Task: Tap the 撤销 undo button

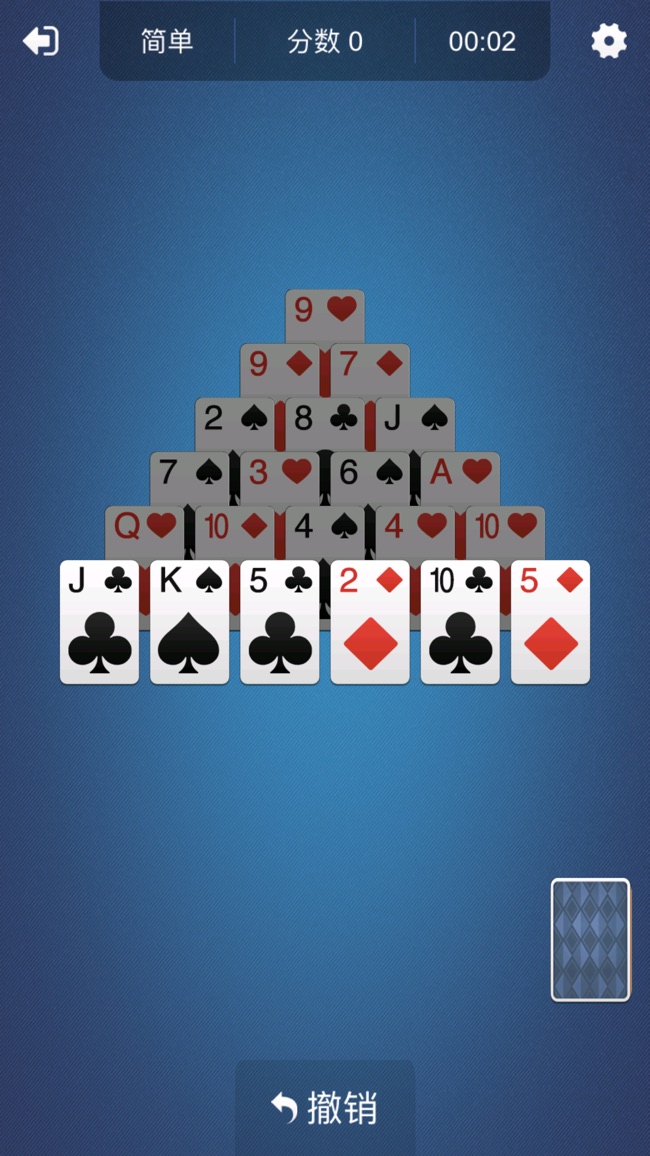Action: coord(325,1107)
